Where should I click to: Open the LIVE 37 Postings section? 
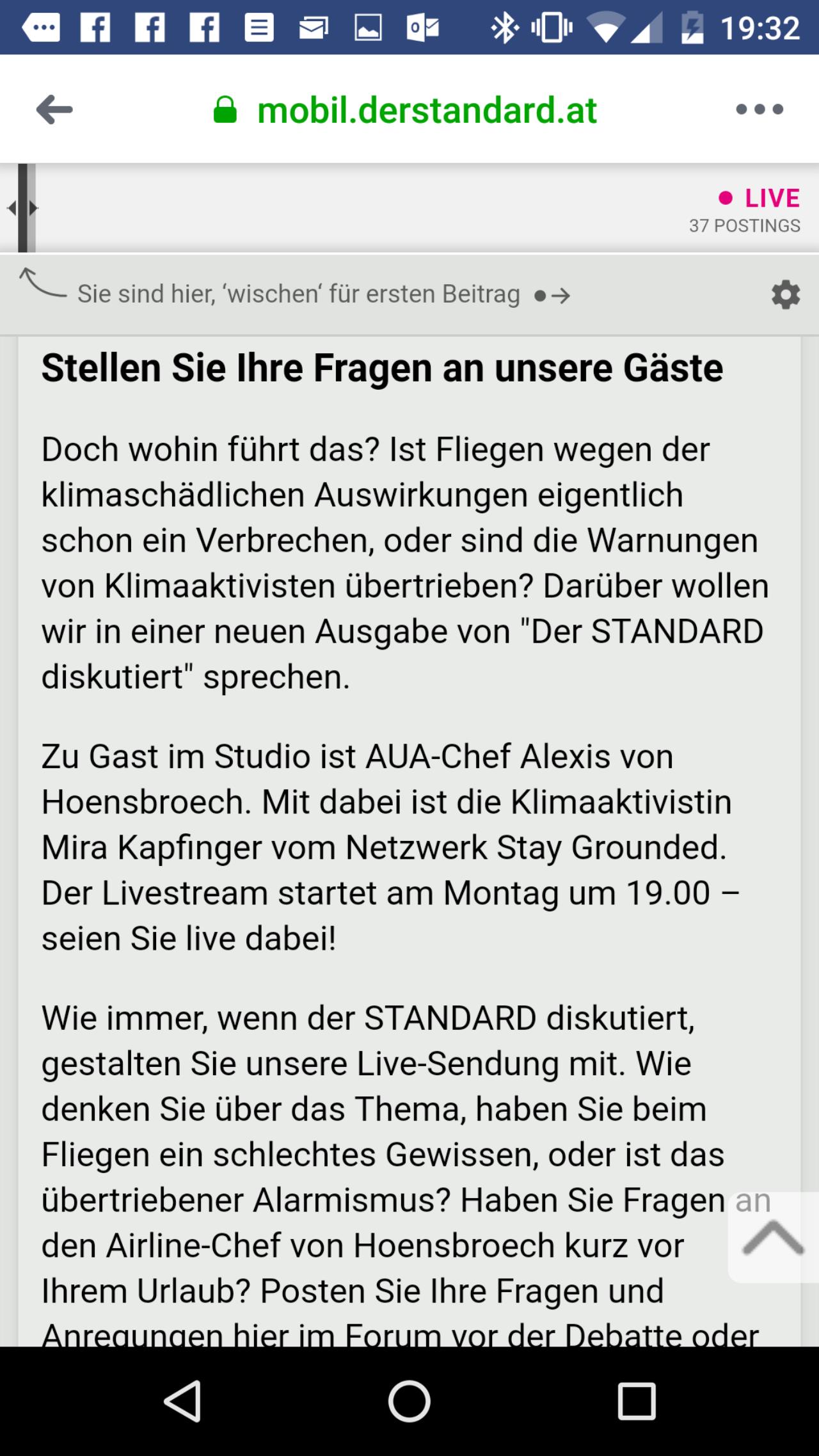(745, 210)
